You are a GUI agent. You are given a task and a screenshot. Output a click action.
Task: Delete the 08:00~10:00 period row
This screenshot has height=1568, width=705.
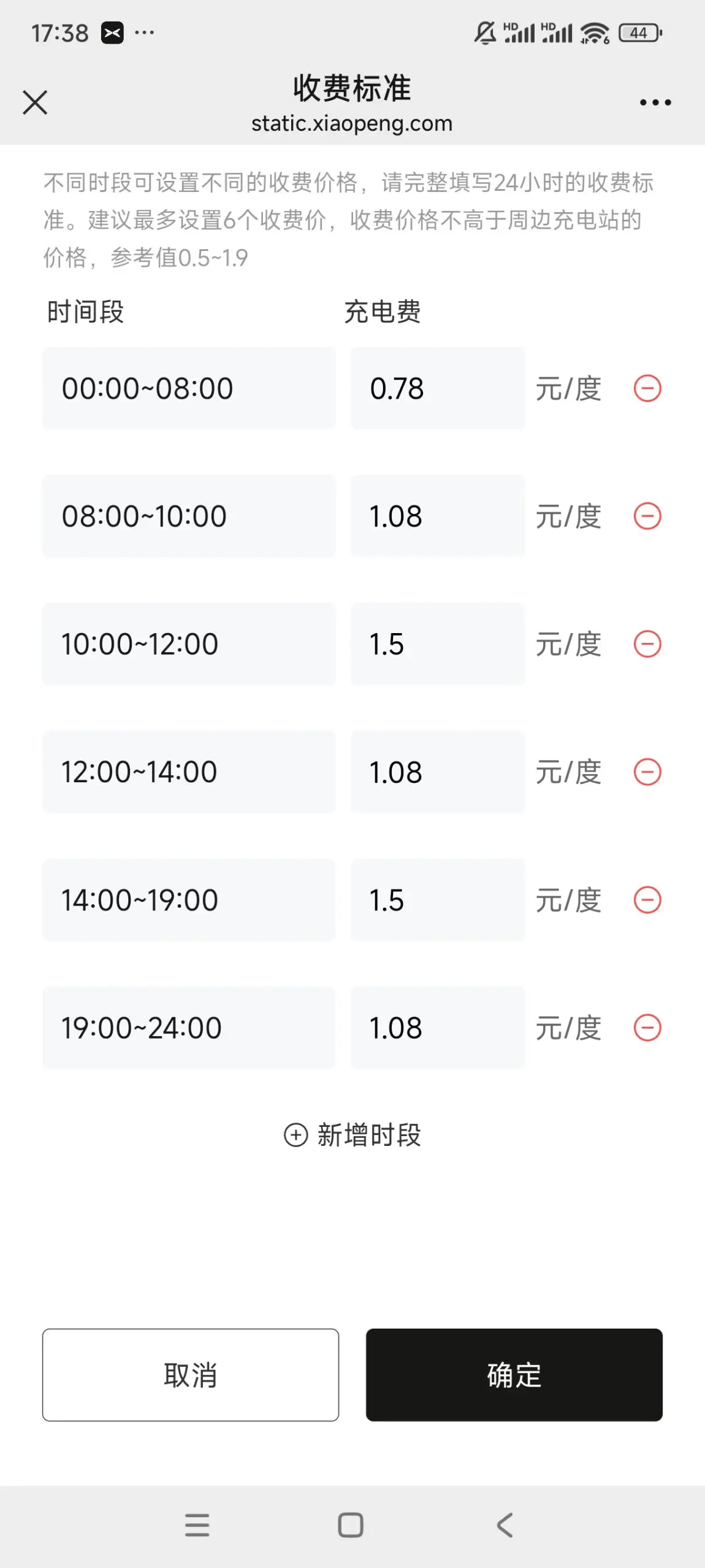tap(647, 516)
